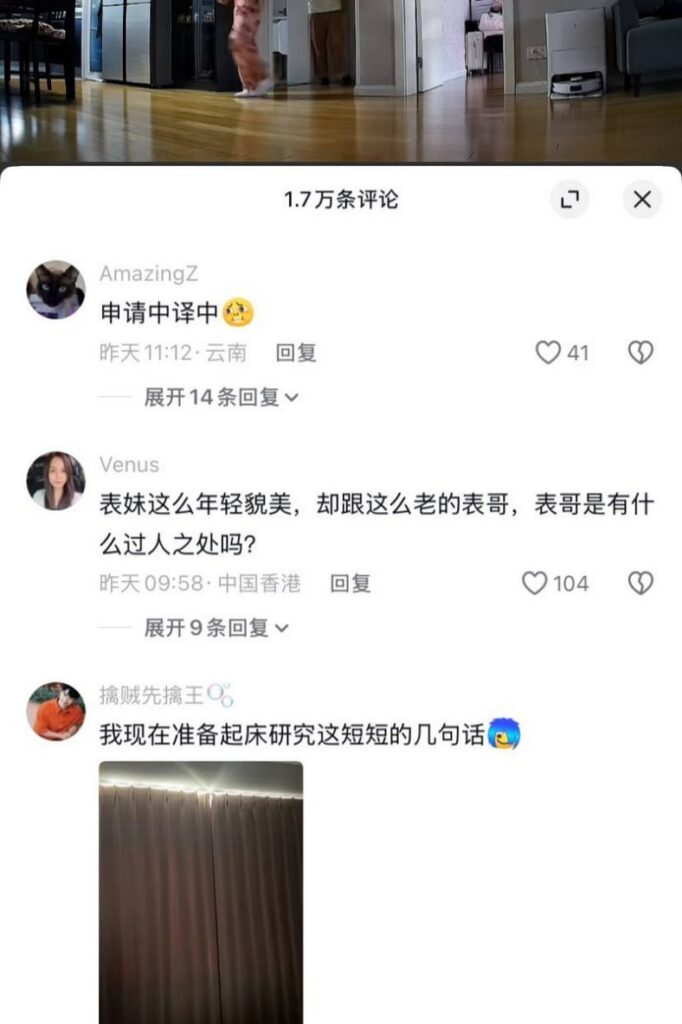This screenshot has width=682, height=1024.
Task: Open AmazingZ's profile avatar
Action: [x=55, y=290]
